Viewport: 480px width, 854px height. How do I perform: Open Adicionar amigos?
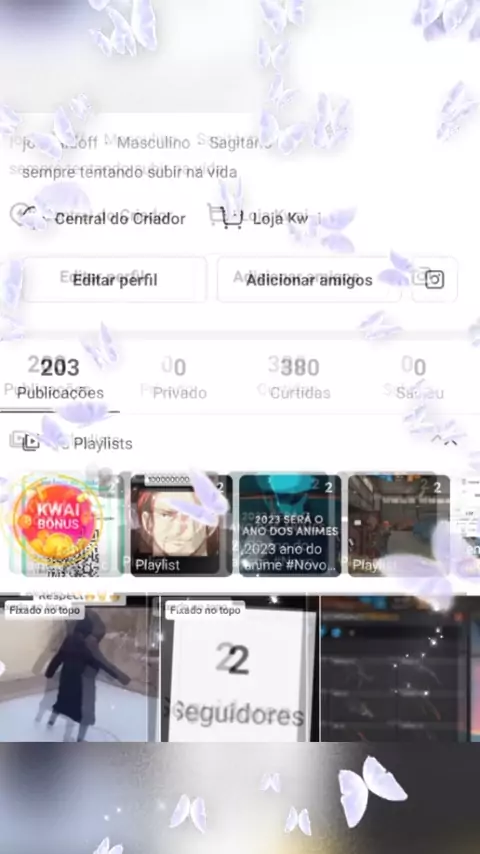309,280
